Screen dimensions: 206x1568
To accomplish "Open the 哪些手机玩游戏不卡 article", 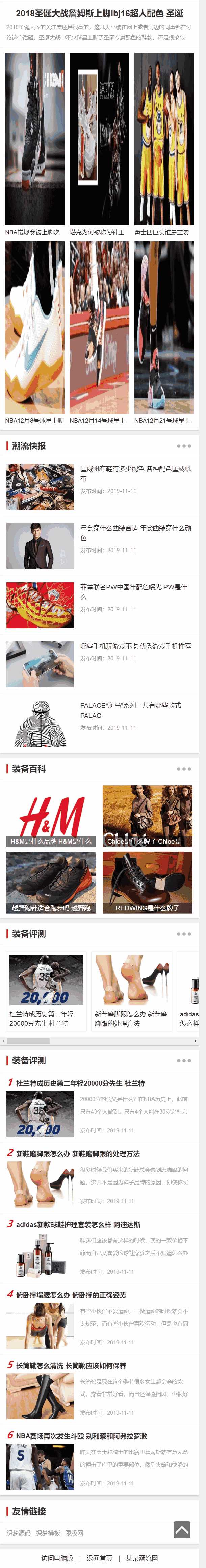I will click(135, 646).
